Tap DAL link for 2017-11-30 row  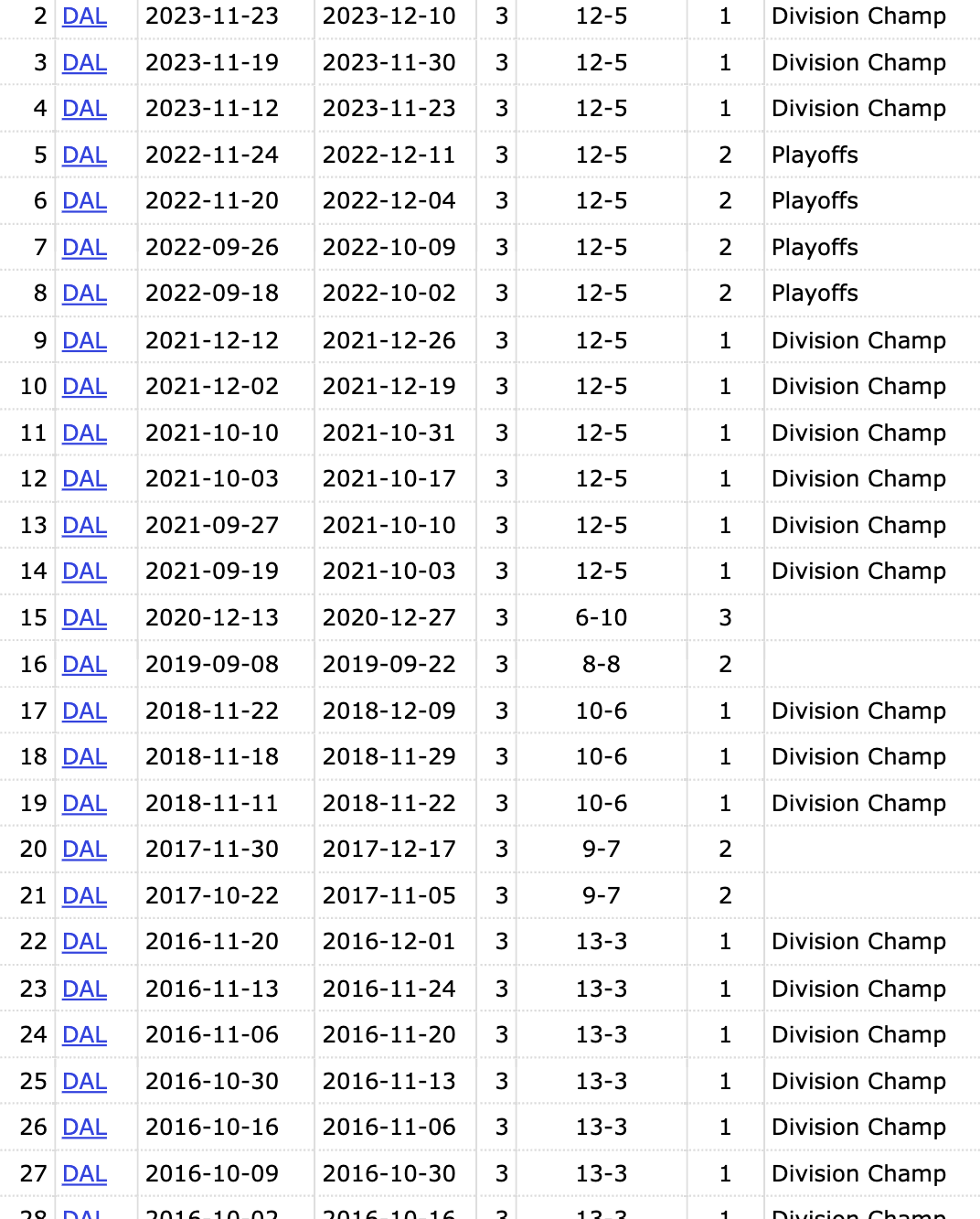(x=84, y=850)
